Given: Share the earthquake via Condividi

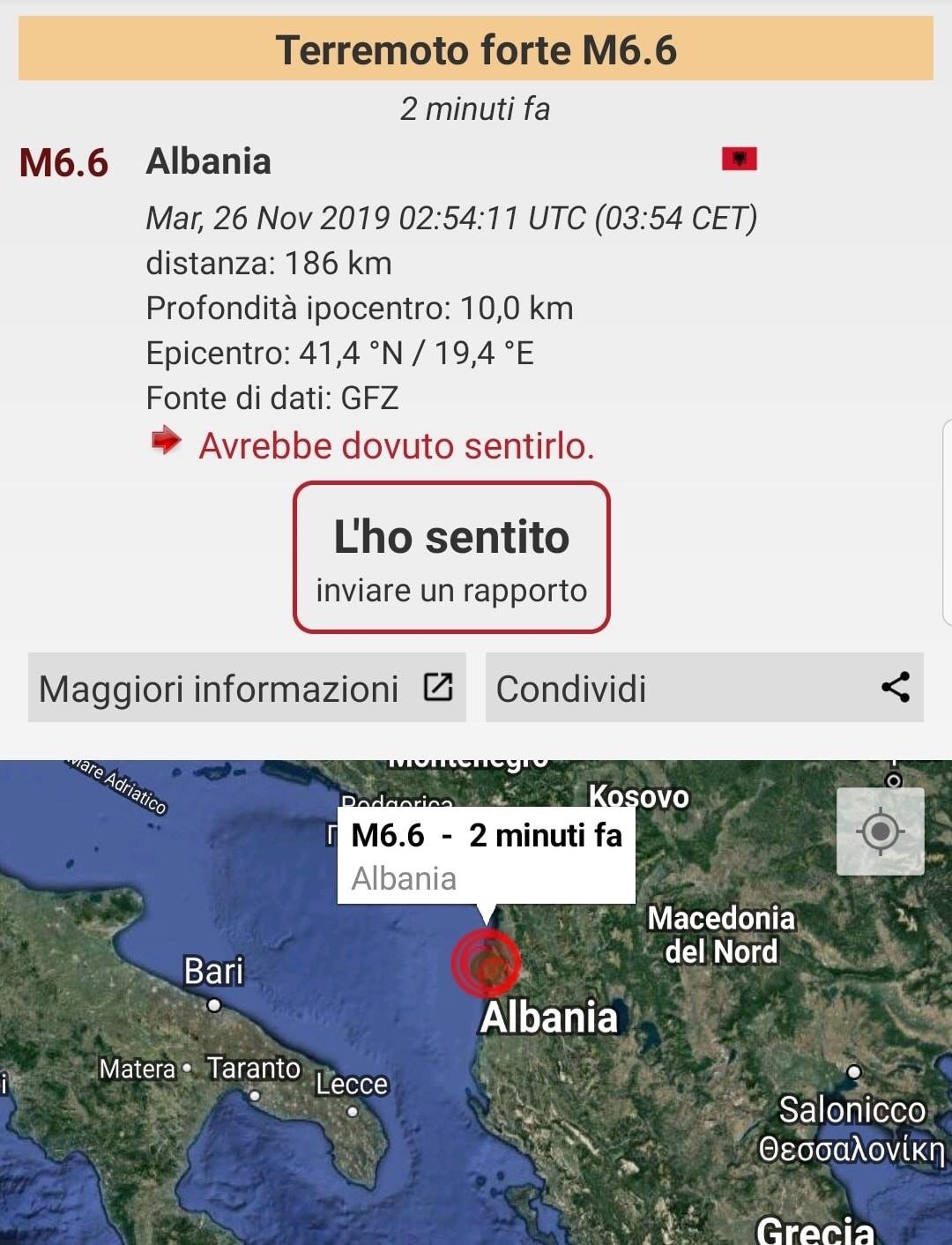Looking at the screenshot, I should pyautogui.click(x=703, y=688).
